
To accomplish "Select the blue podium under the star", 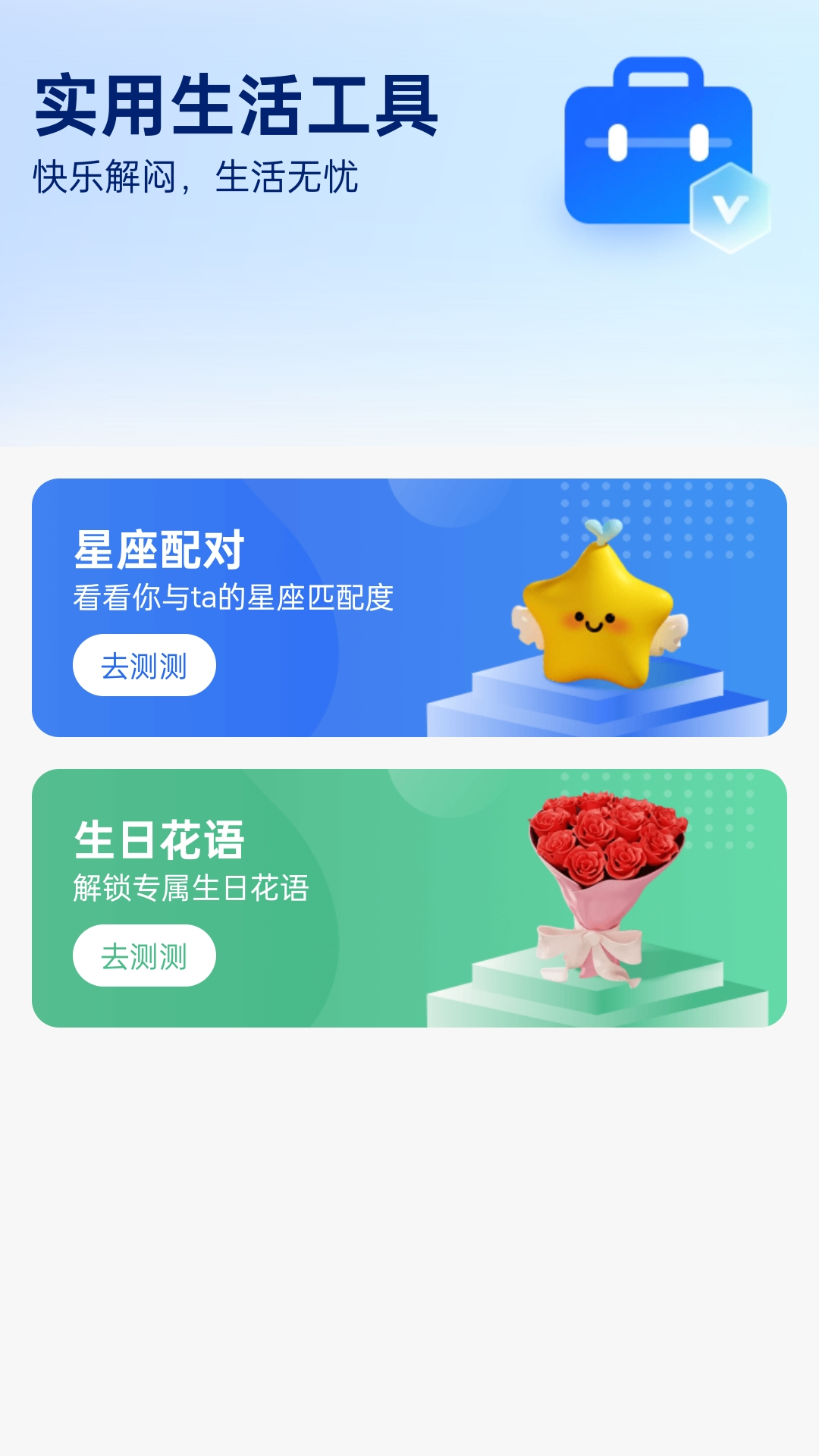I will [x=599, y=698].
